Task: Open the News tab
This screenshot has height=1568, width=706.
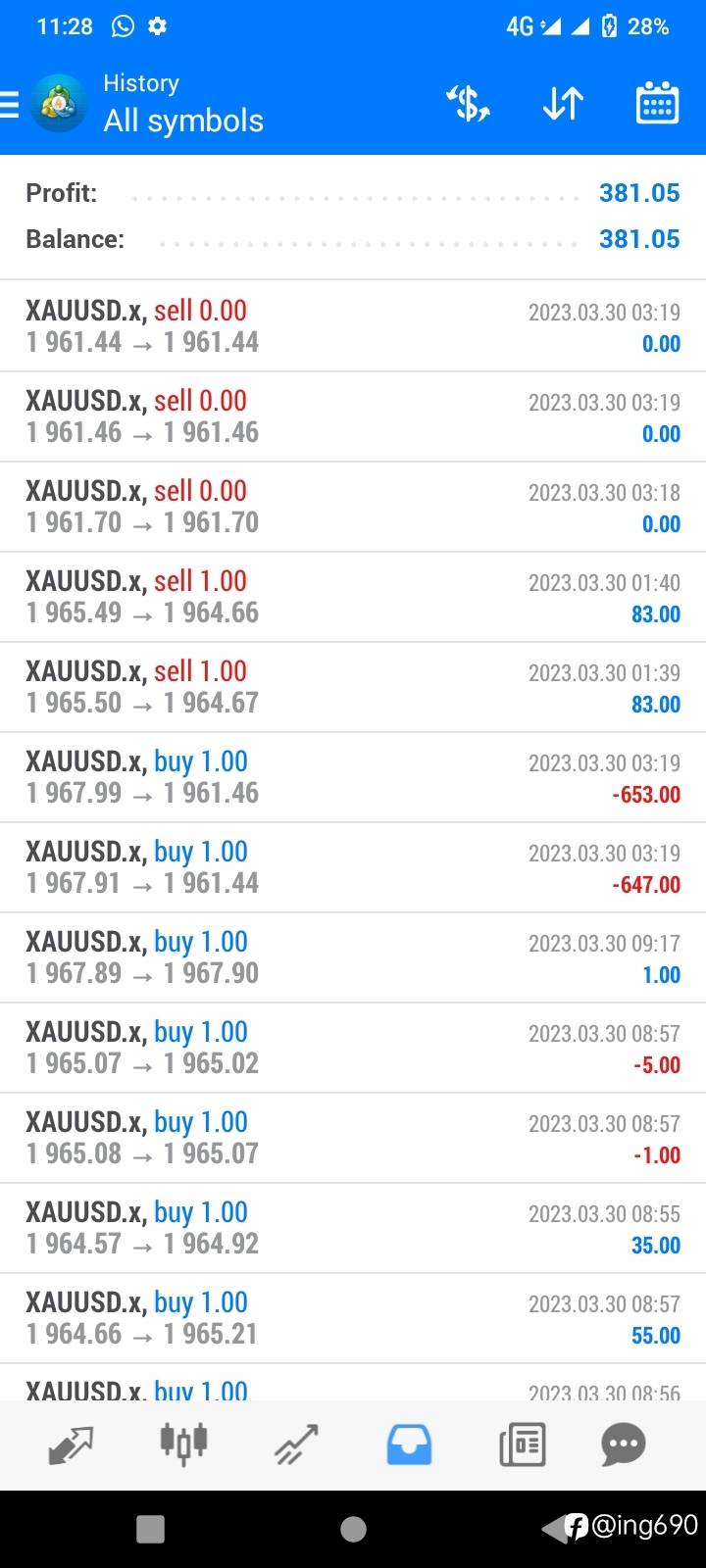Action: tap(522, 1445)
